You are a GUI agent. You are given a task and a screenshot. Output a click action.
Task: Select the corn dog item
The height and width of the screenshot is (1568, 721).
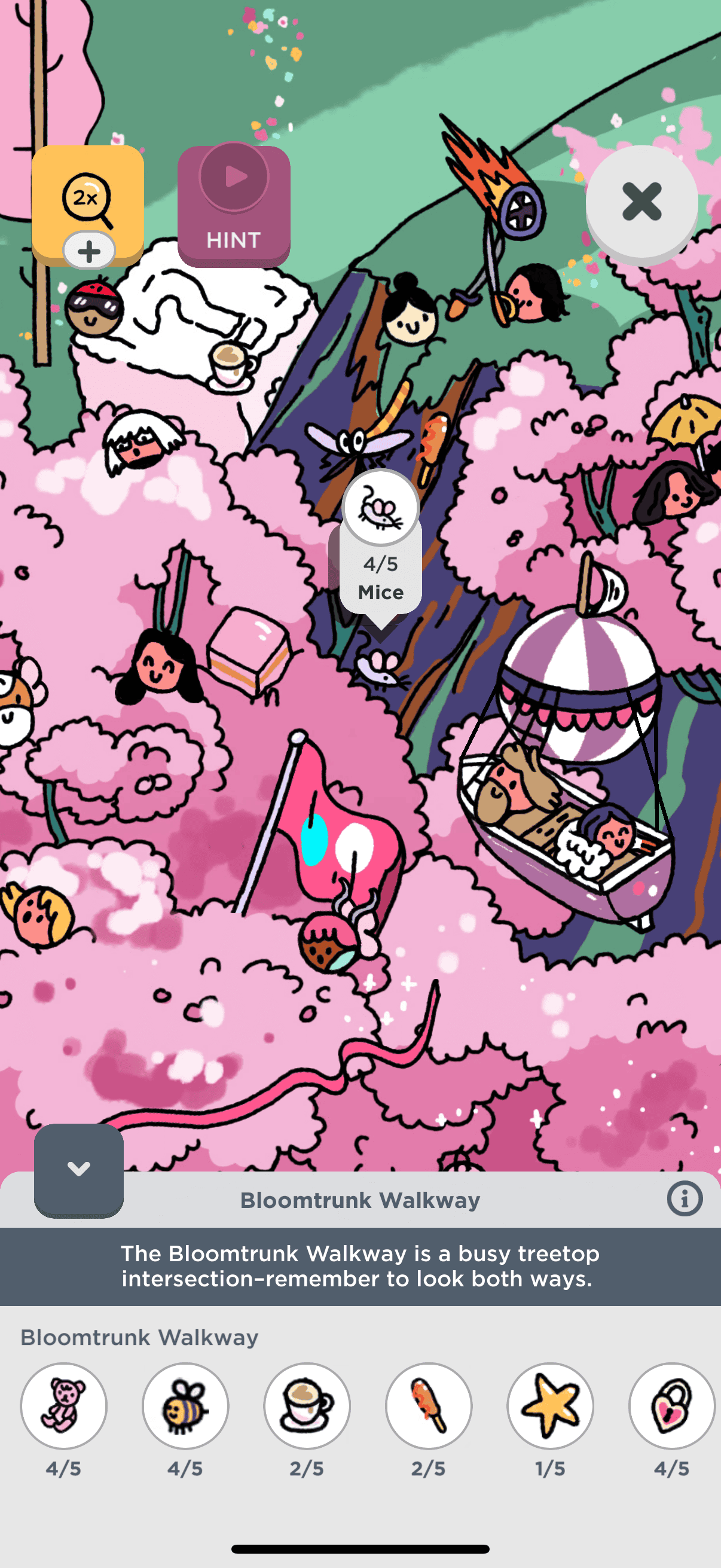[428, 1405]
